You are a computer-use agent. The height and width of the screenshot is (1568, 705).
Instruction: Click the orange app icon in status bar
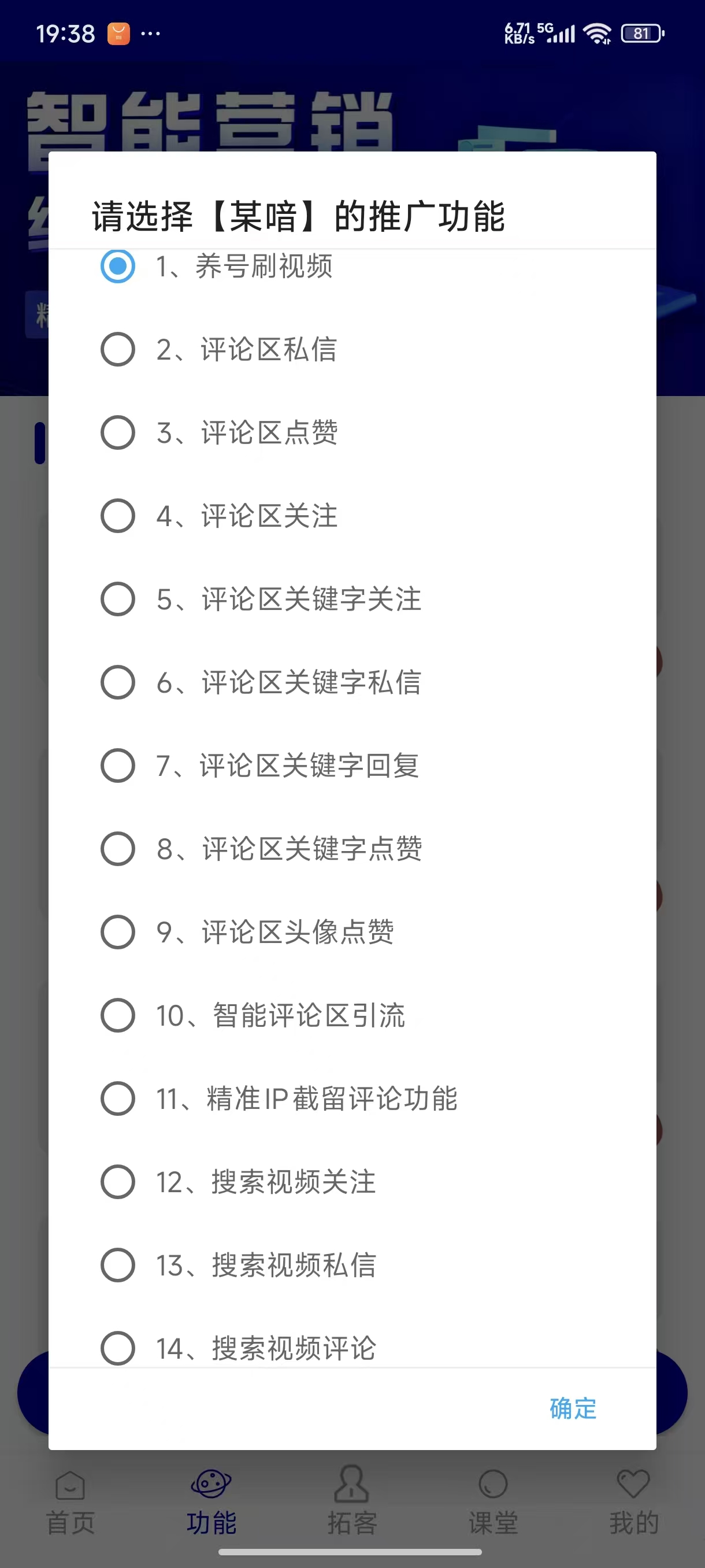point(118,34)
